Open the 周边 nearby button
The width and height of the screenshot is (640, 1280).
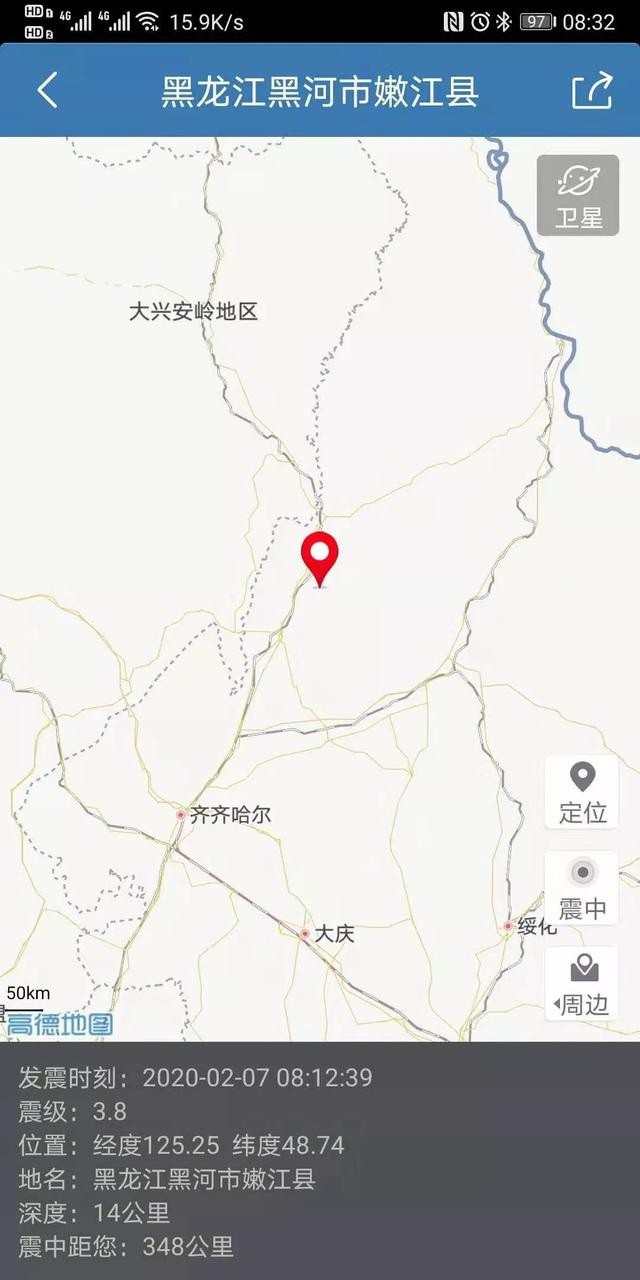[x=582, y=984]
